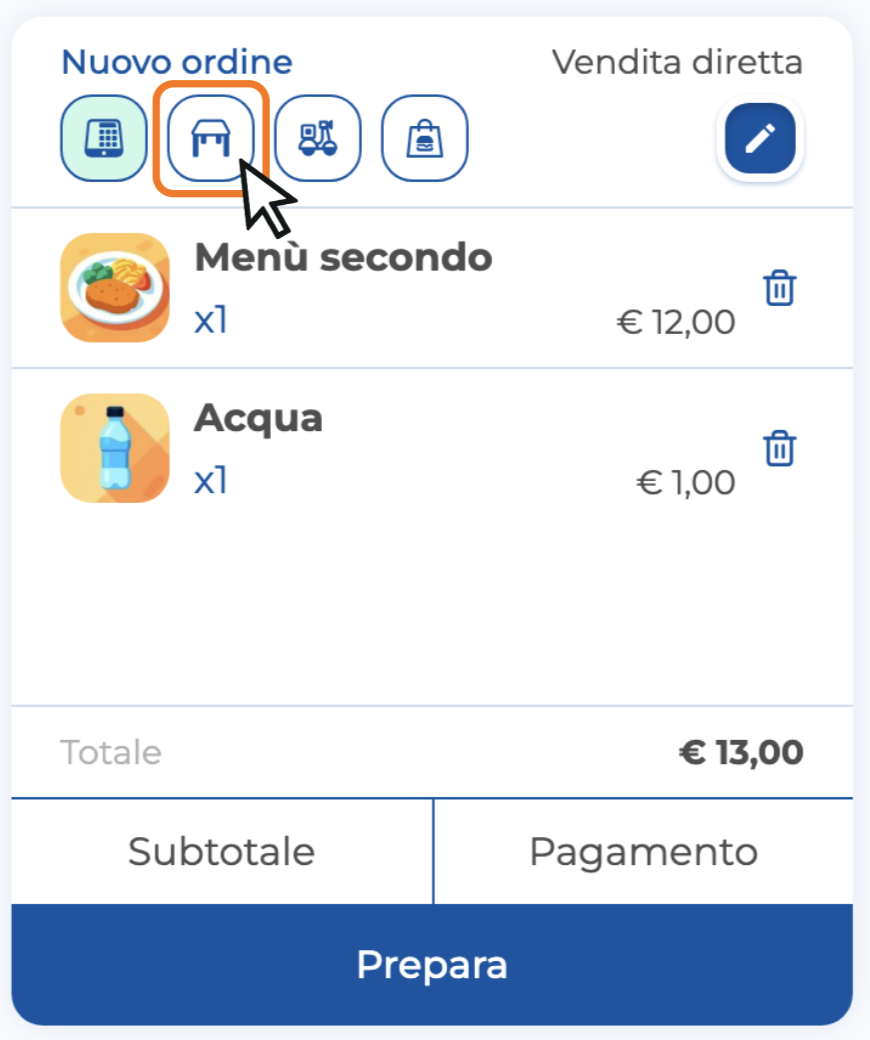
Task: Remove Acqua with its trash icon
Action: click(780, 448)
